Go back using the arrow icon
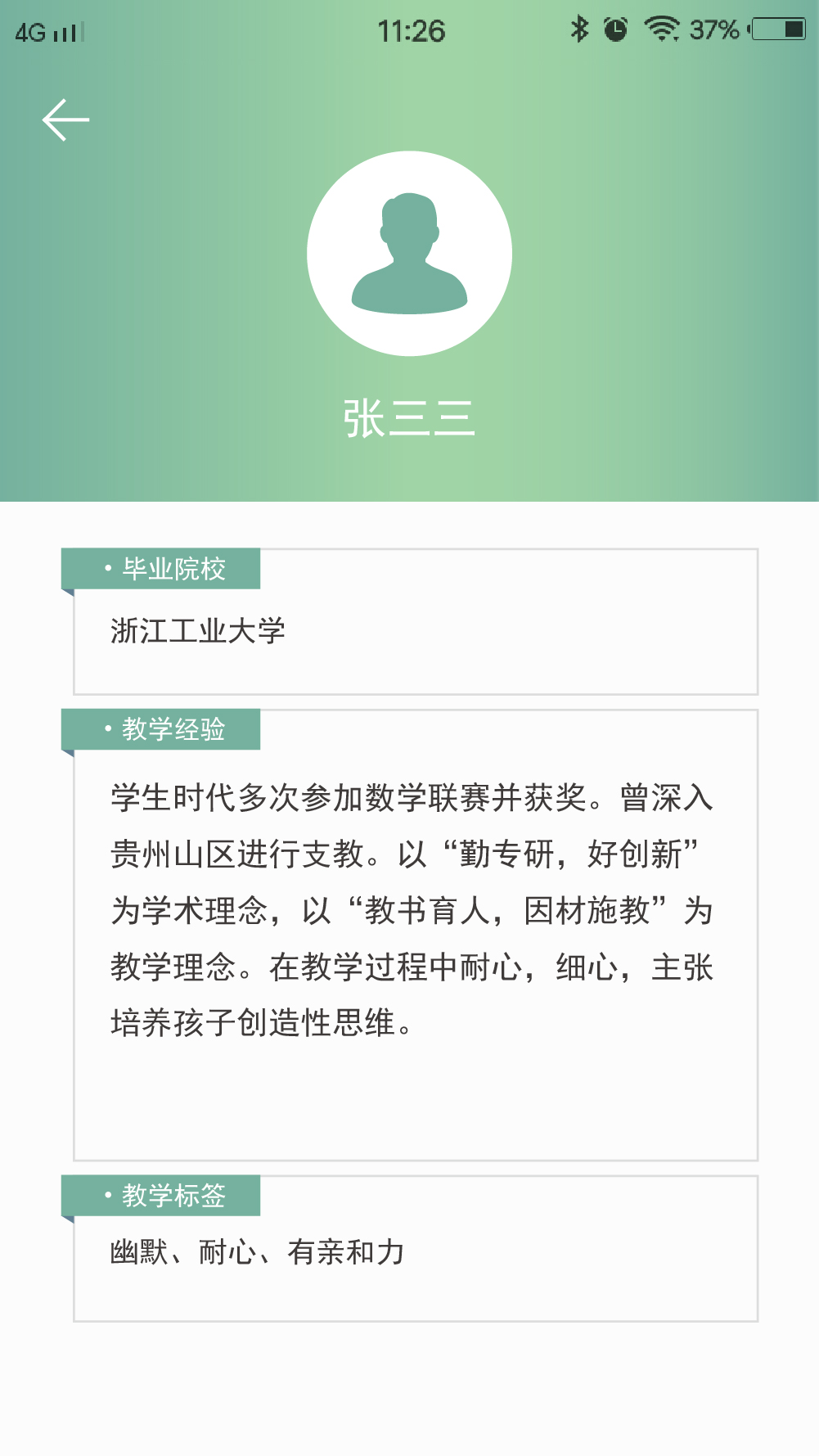The height and width of the screenshot is (1456, 819). coord(65,120)
